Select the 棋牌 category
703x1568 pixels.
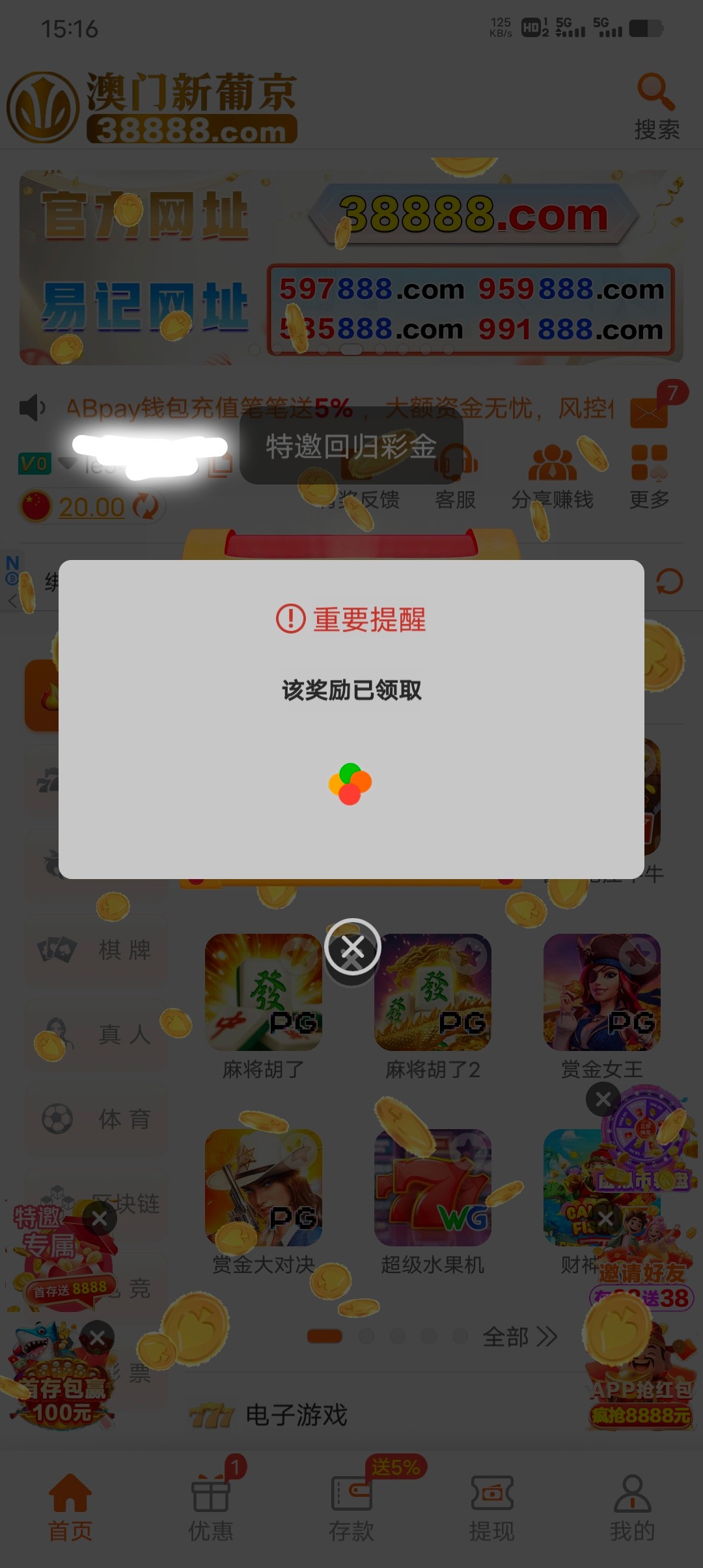click(96, 950)
